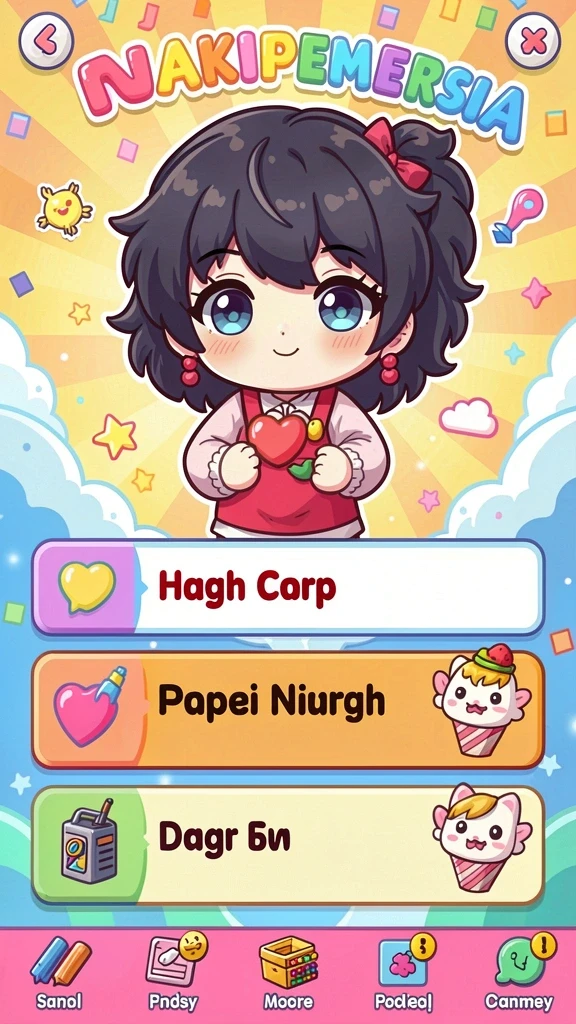
Task: Open the Dagr option
Action: pos(288,845)
